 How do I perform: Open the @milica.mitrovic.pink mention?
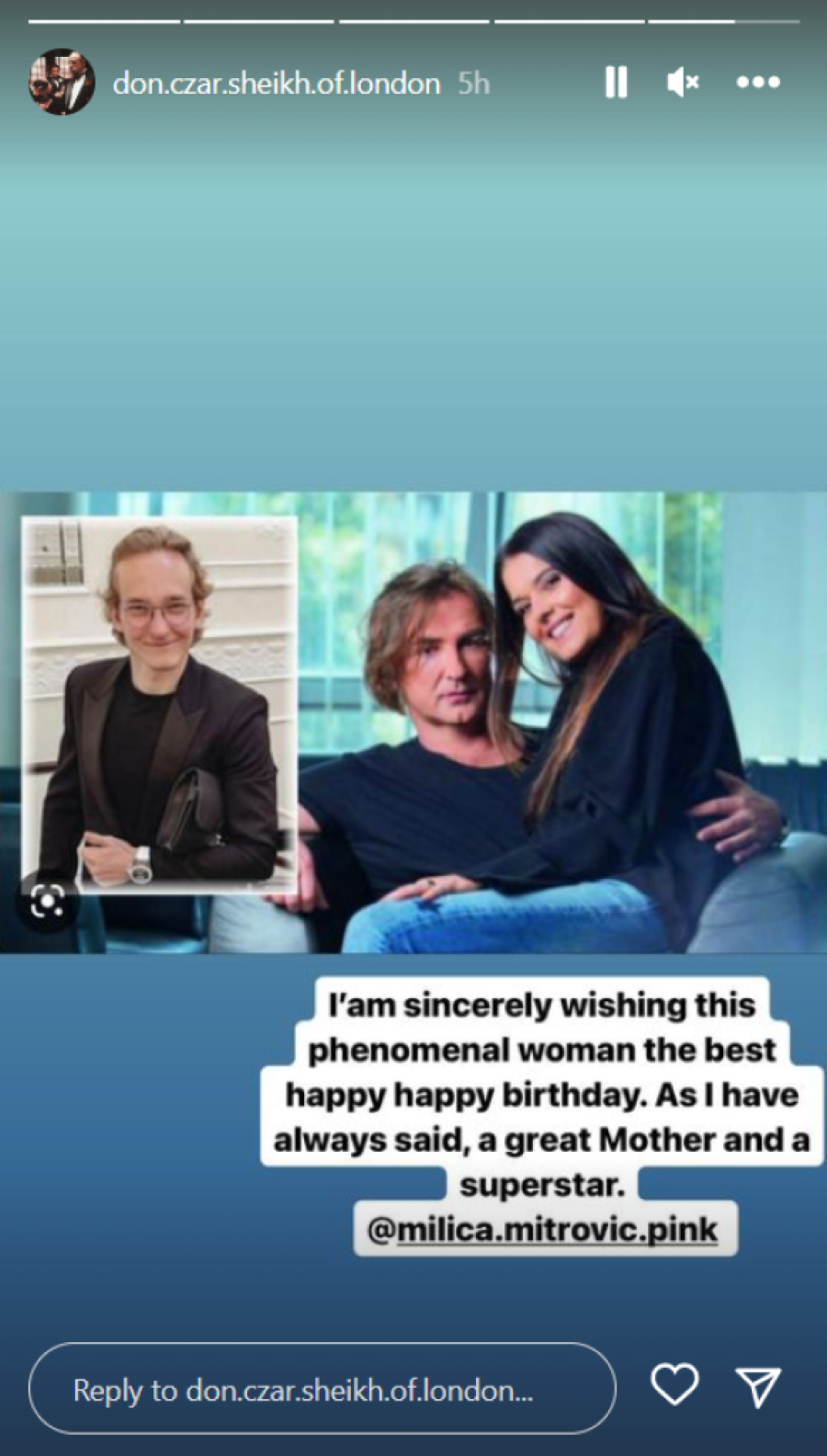[542, 1229]
